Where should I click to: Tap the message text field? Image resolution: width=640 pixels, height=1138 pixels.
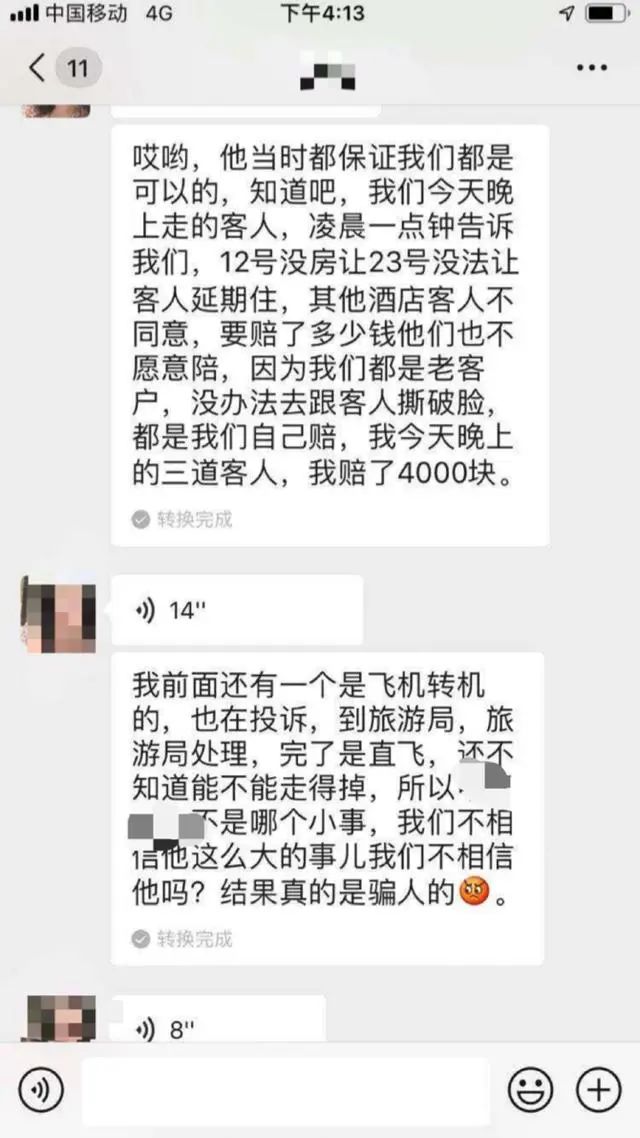click(x=285, y=1090)
